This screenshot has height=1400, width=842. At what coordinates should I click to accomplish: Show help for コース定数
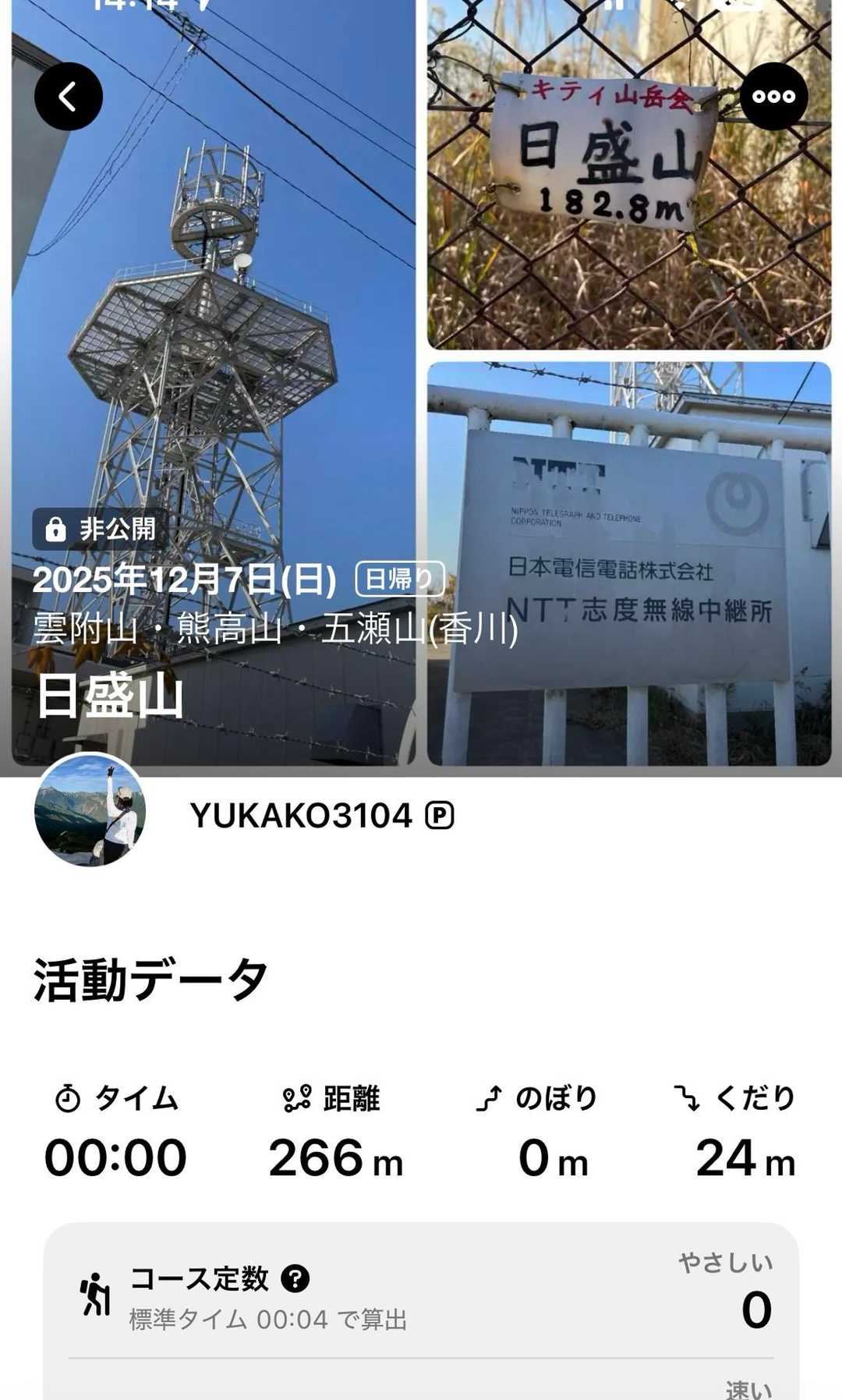point(295,1278)
